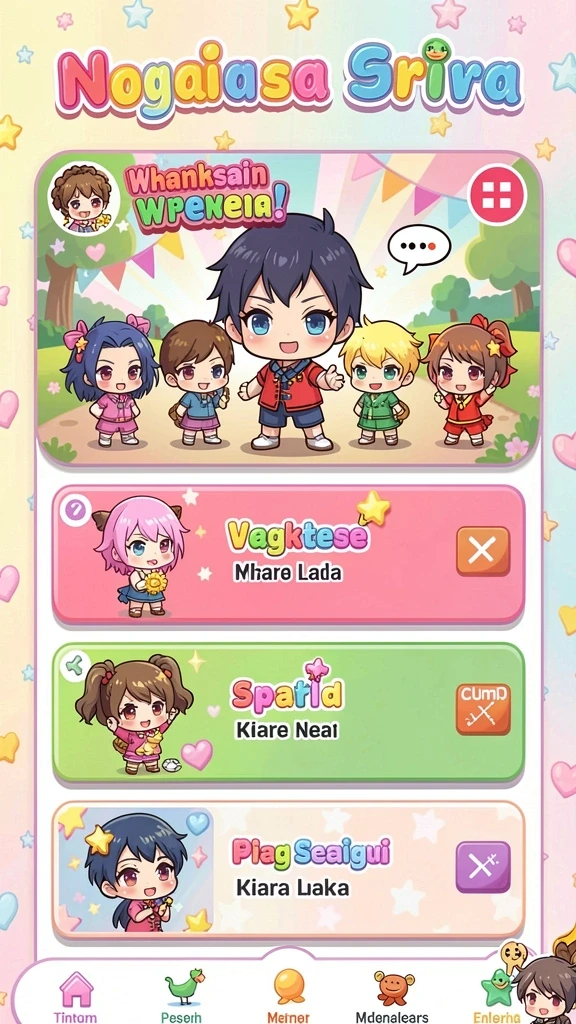
Task: Open the speech bubble chat icon
Action: tap(419, 249)
